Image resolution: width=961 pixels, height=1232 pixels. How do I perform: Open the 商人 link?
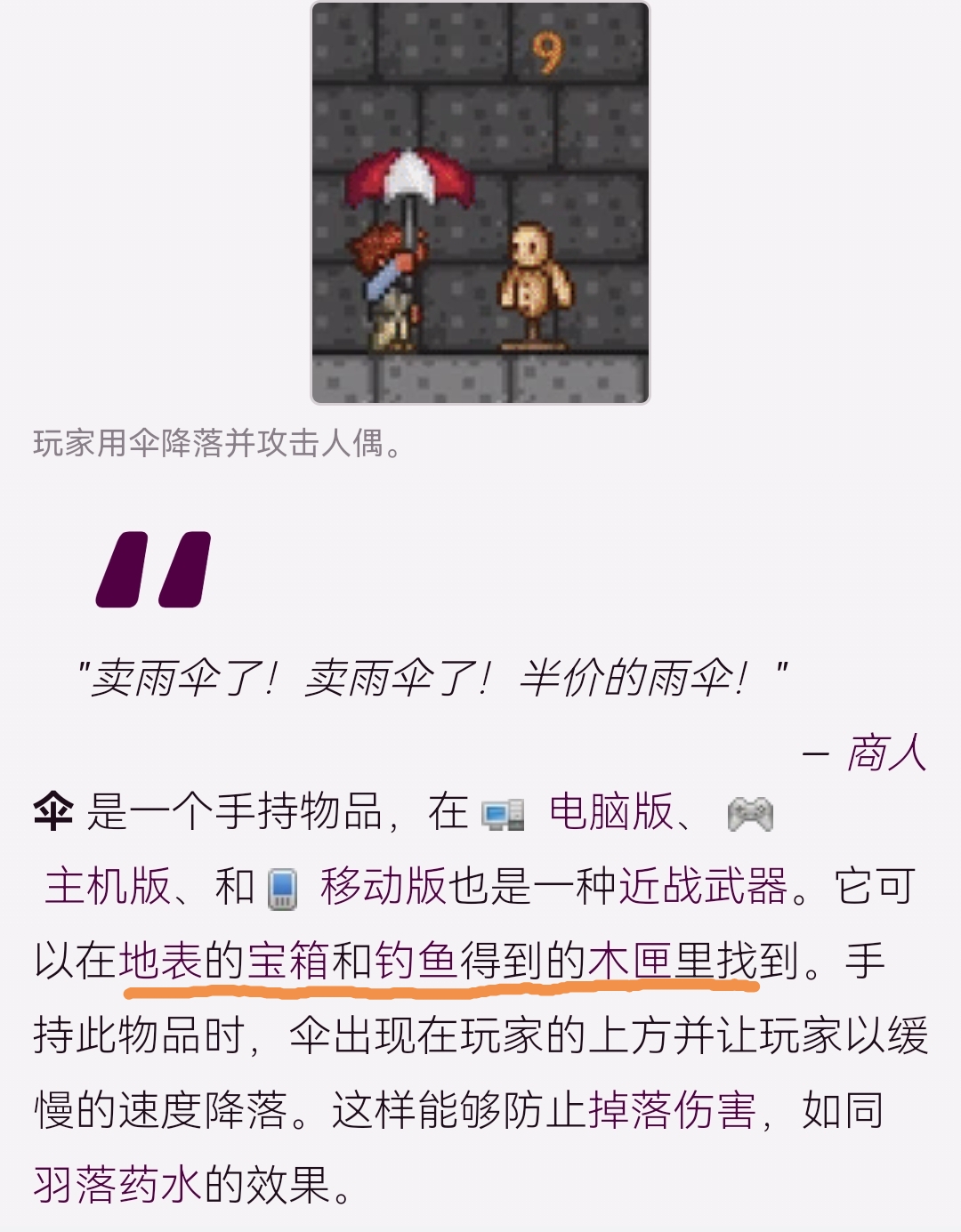[x=886, y=753]
